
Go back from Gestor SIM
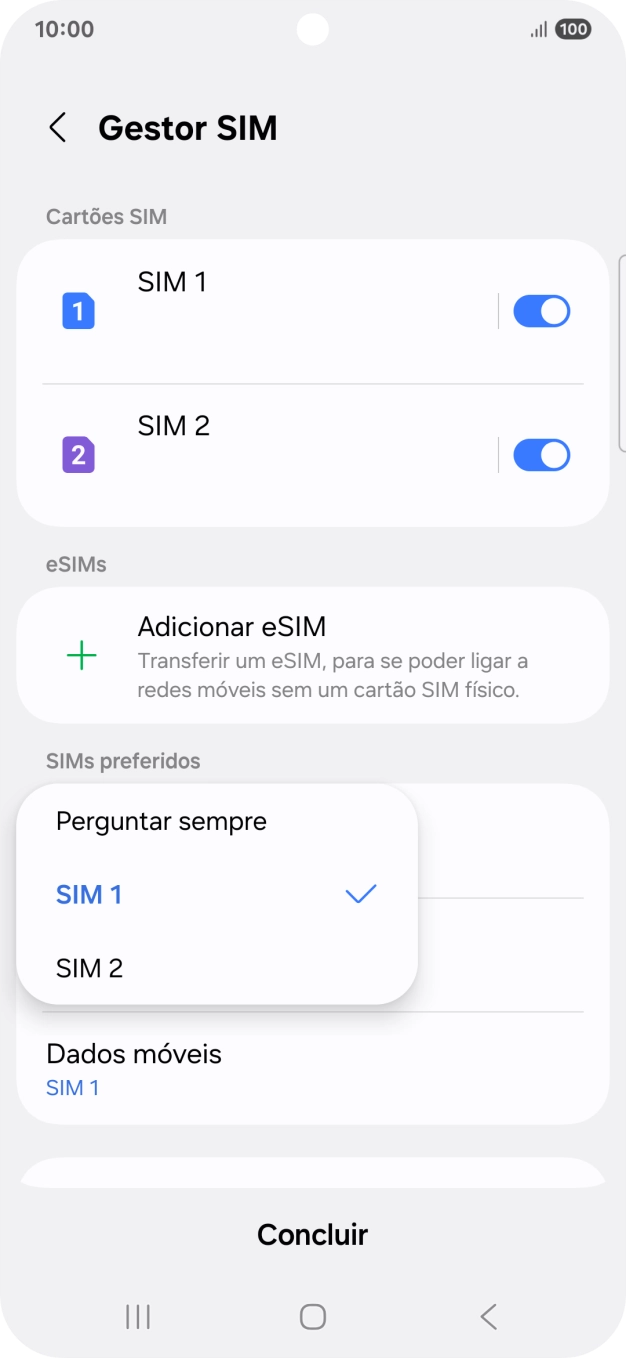[x=58, y=128]
